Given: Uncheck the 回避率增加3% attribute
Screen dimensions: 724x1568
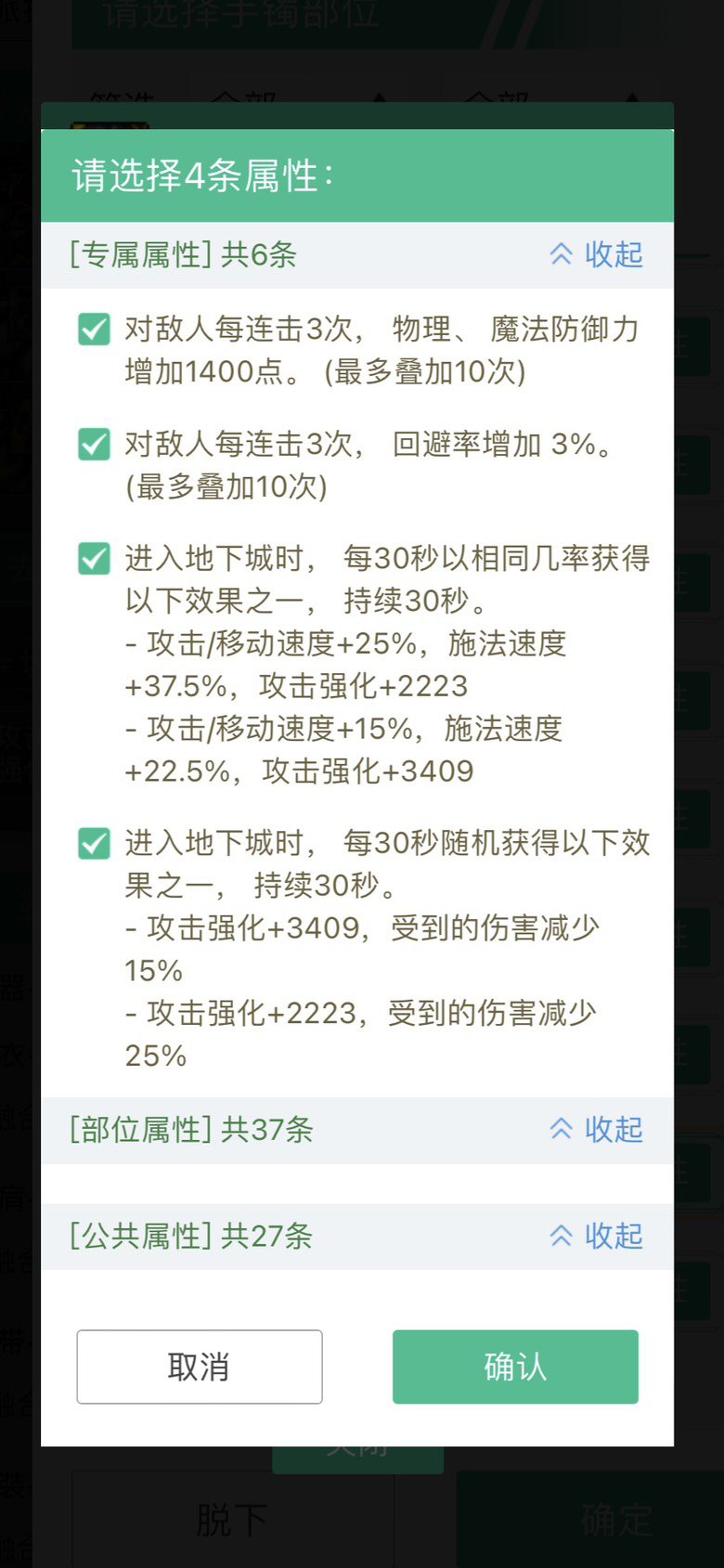Looking at the screenshot, I should 94,445.
